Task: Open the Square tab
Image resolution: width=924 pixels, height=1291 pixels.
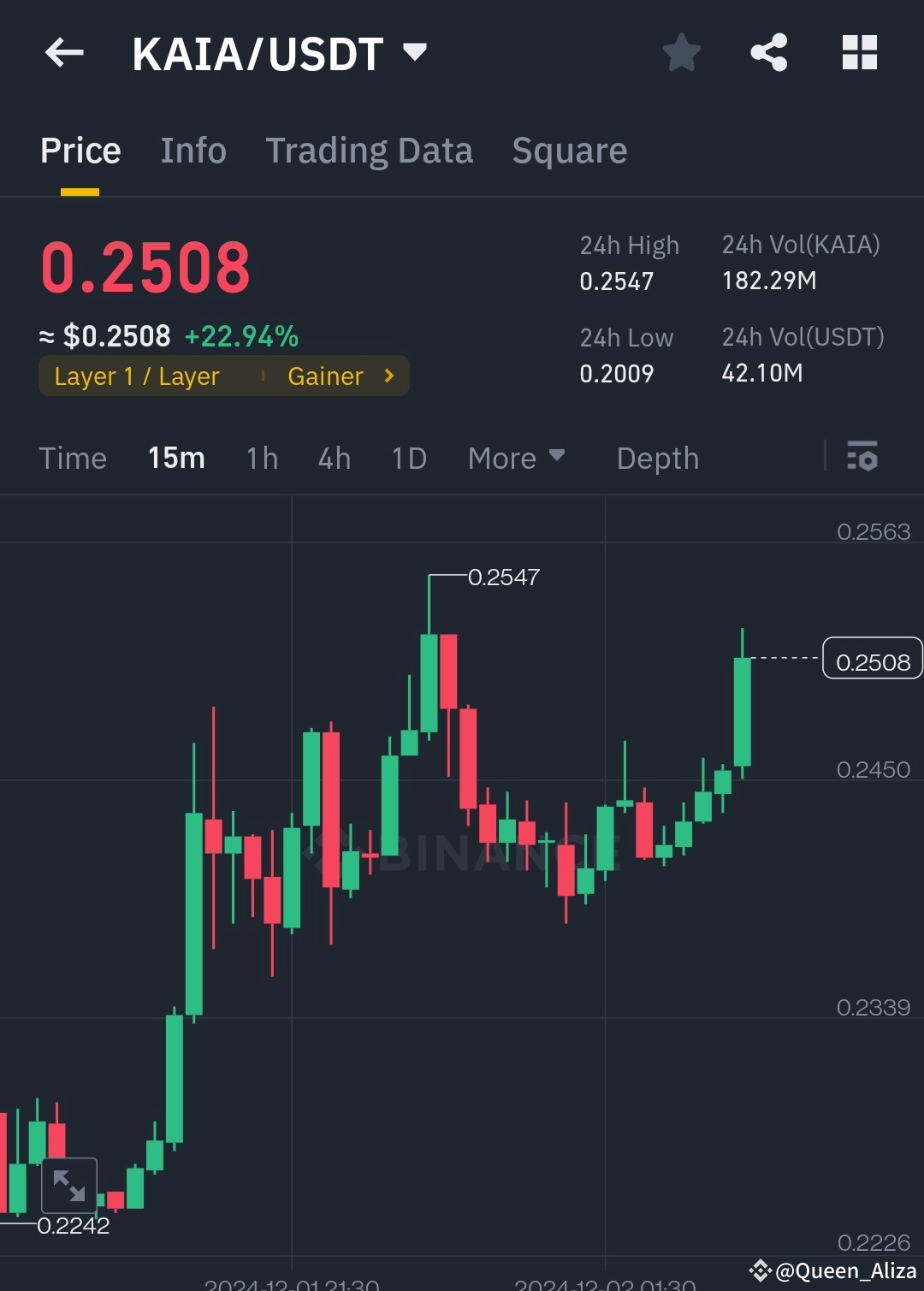Action: 569,150
